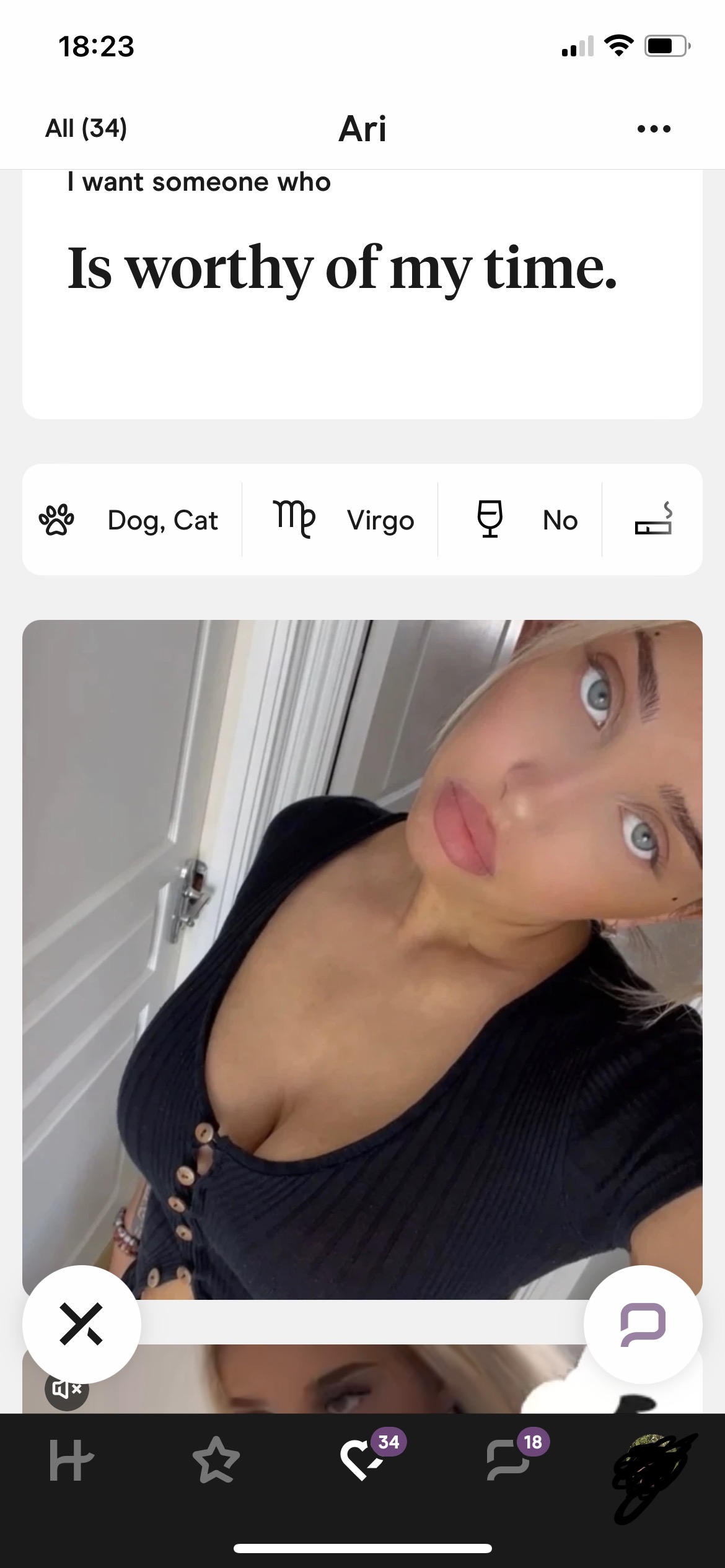This screenshot has height=1568, width=725.
Task: Switch to the Discover tab
Action: [71, 1461]
